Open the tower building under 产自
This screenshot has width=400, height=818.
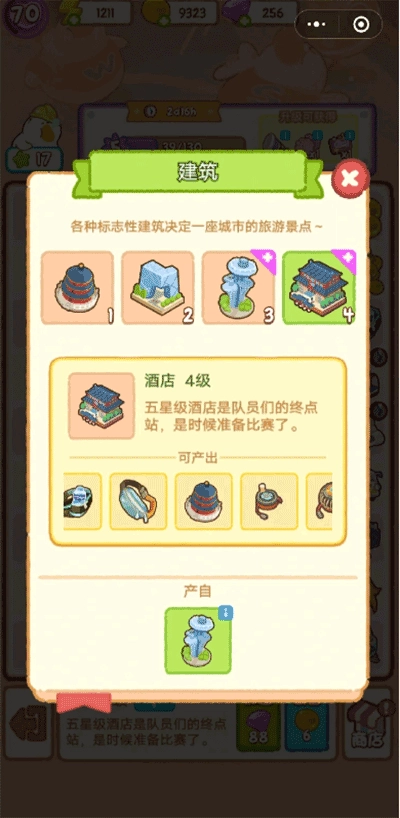[198, 640]
